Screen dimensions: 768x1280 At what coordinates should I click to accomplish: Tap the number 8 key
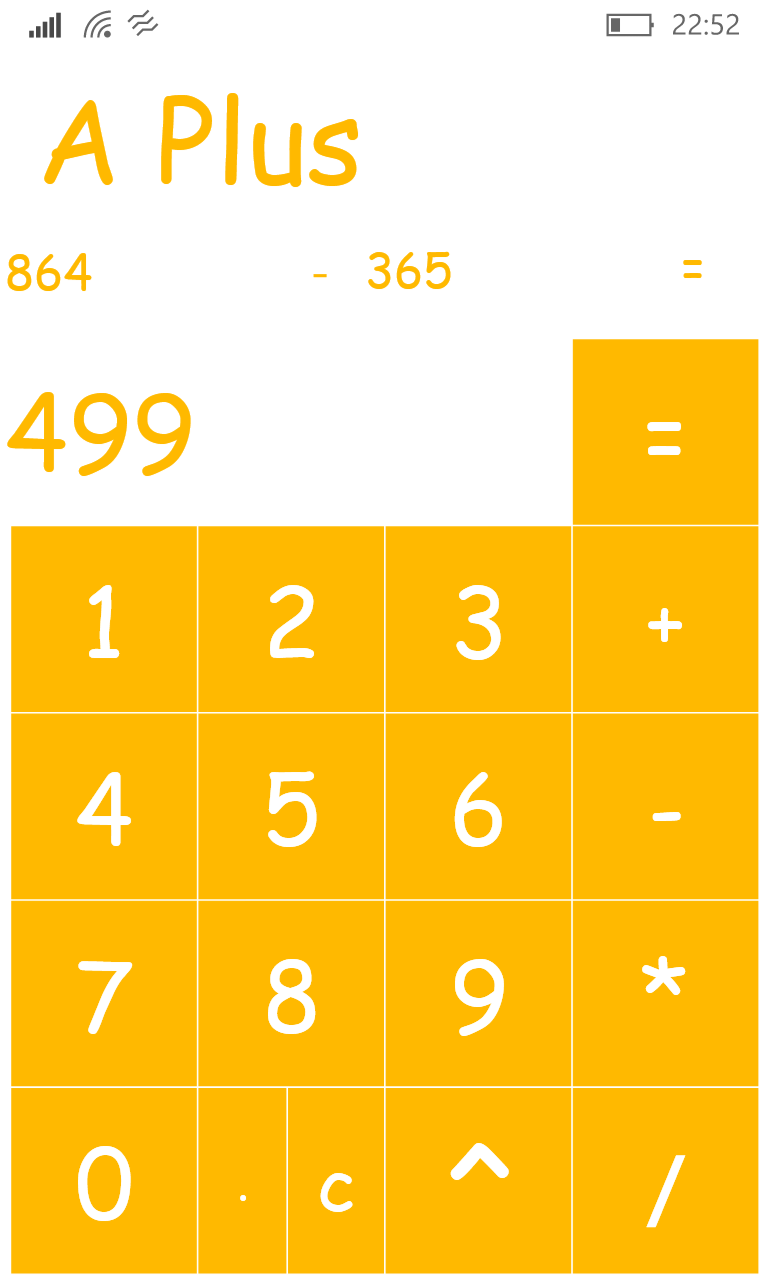[291, 993]
